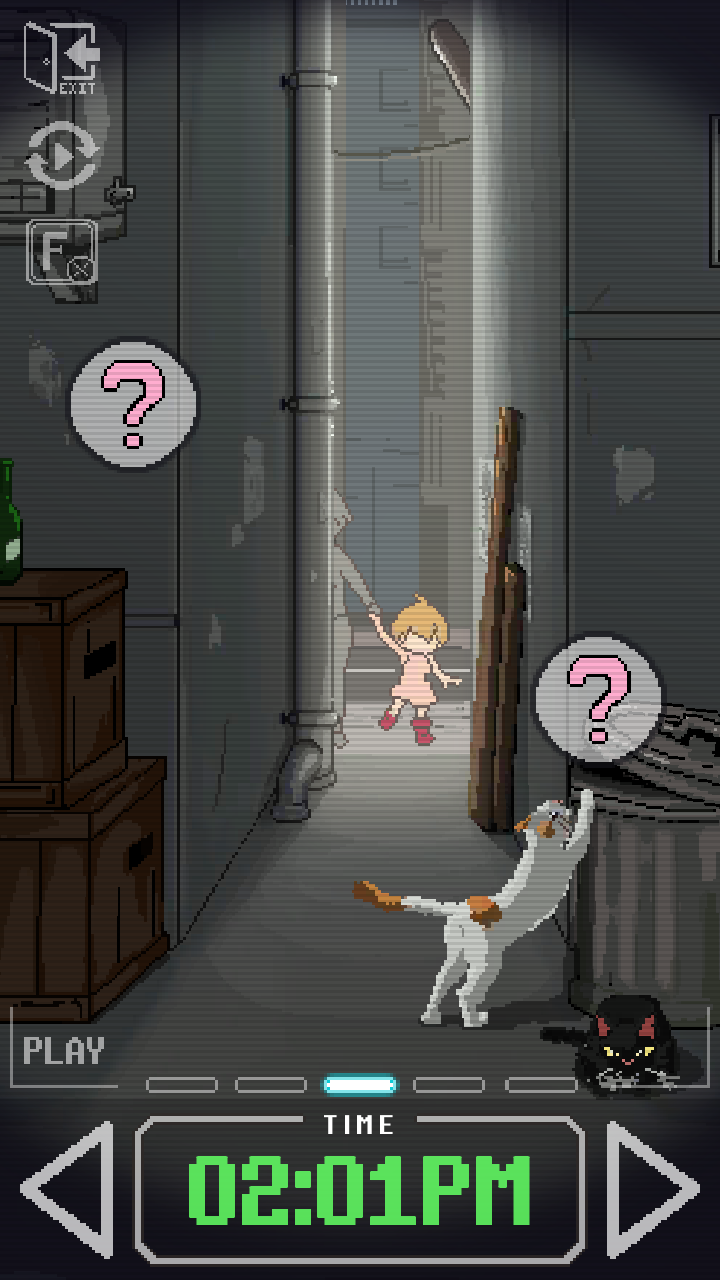Go to earlier time with left arrow
Viewport: 720px width, 1280px height.
[68, 1189]
